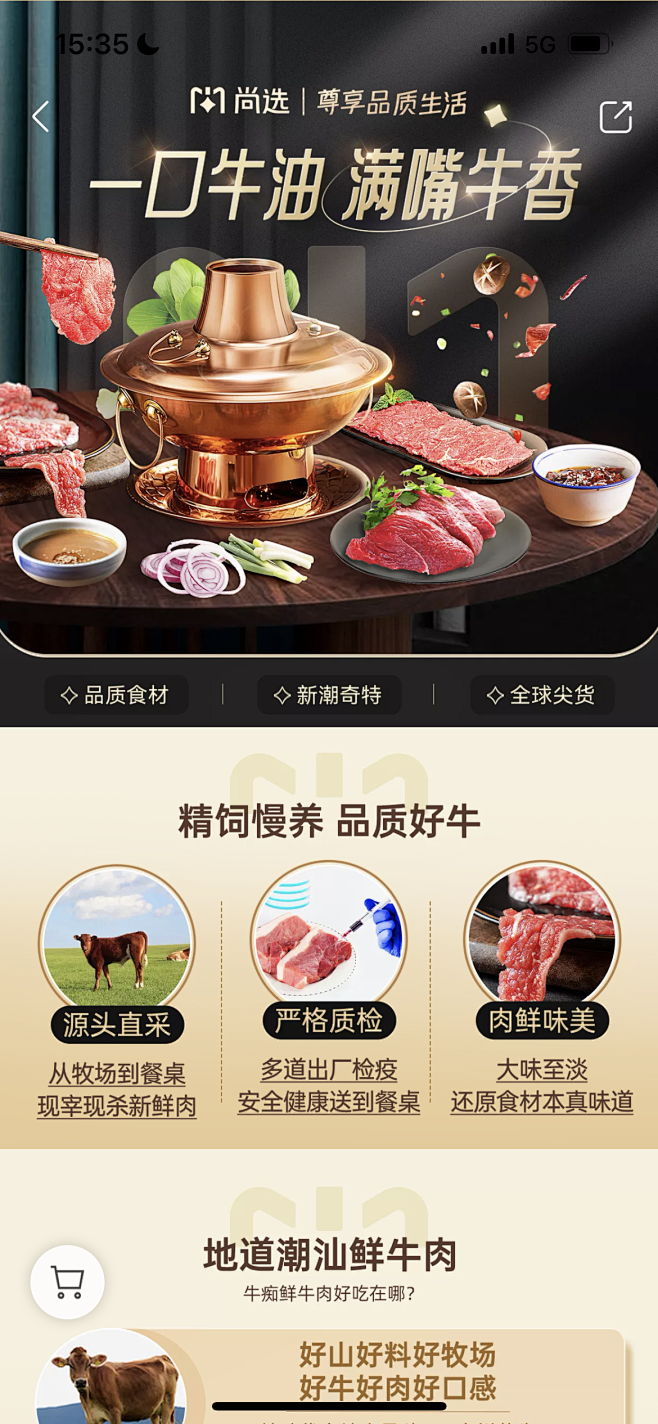Open the floating shopping cart
The width and height of the screenshot is (658, 1424).
coord(67,1281)
